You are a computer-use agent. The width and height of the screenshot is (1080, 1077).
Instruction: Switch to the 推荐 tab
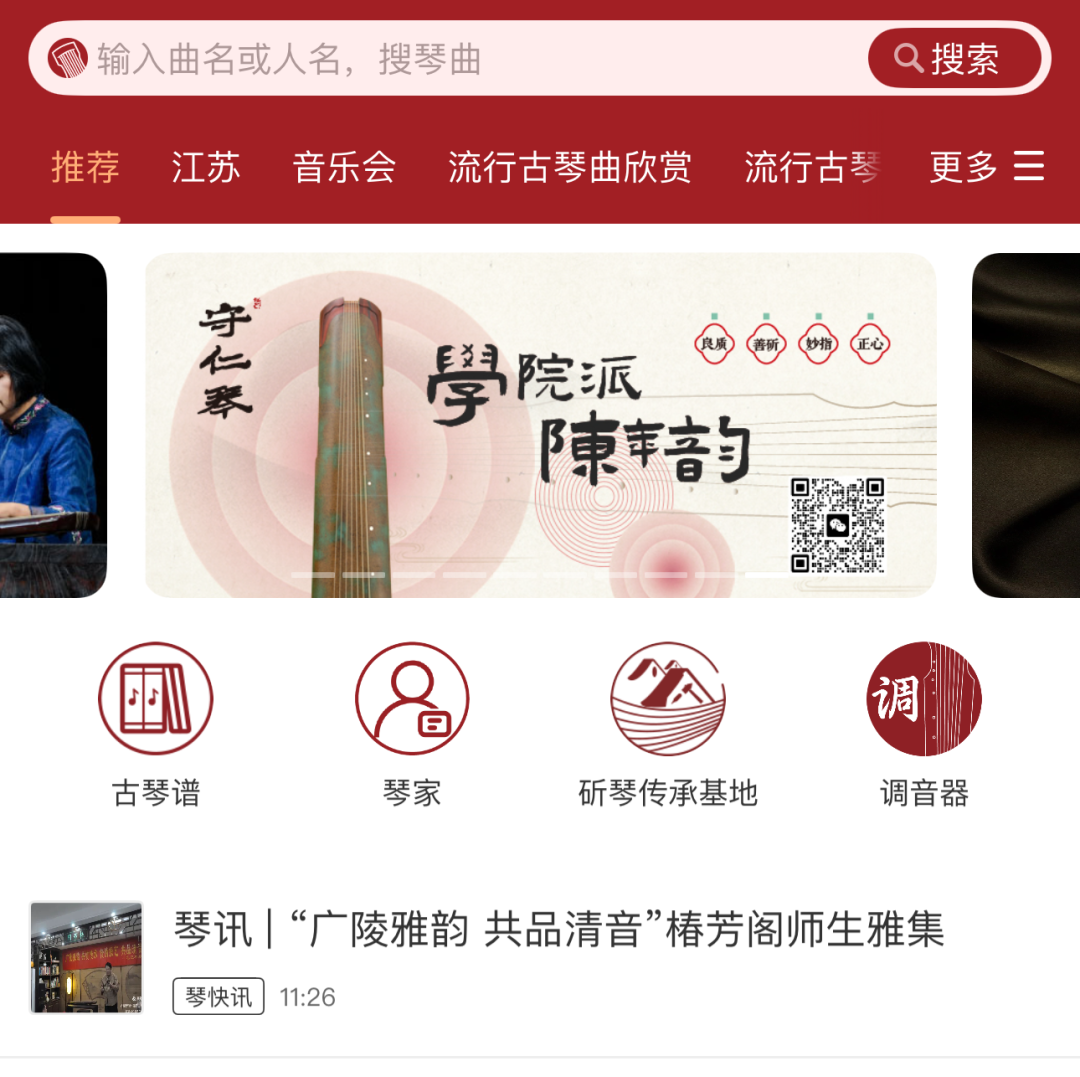86,167
